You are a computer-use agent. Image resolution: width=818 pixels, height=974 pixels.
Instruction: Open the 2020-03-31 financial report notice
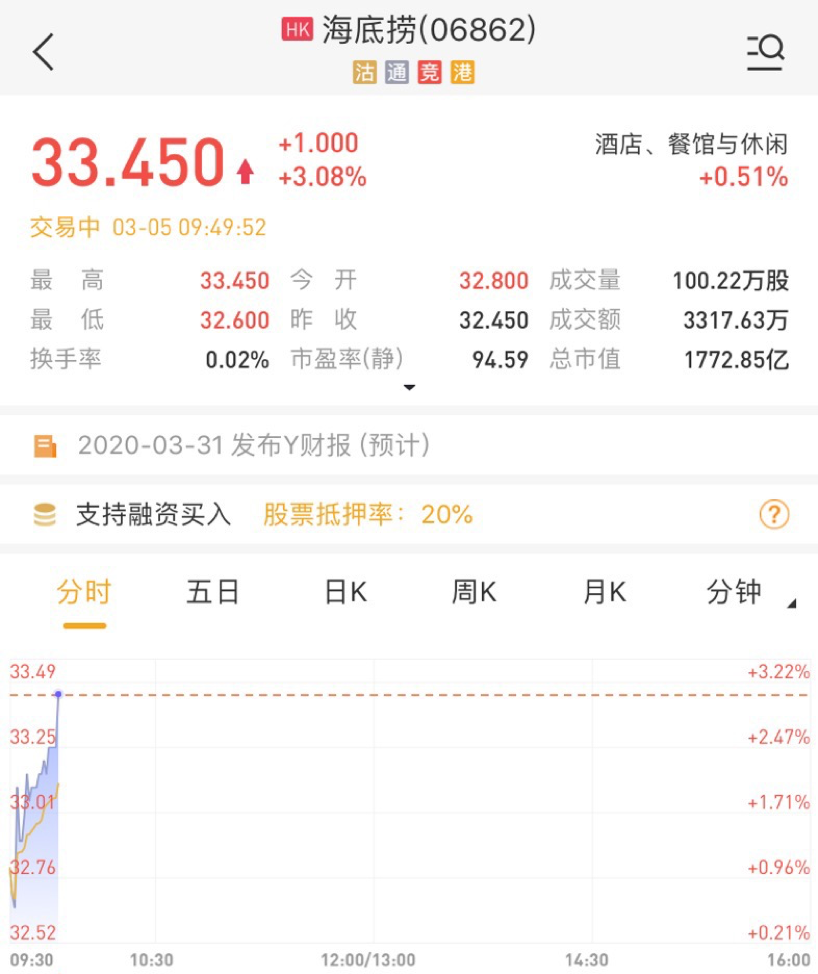254,446
